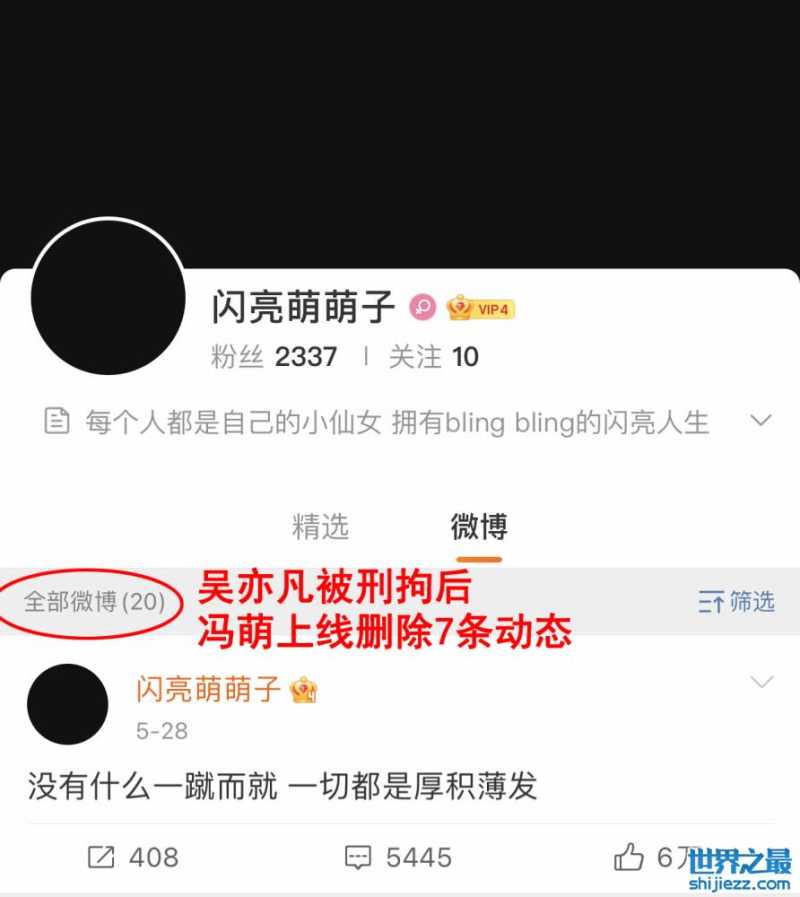The image size is (800, 897).
Task: Open the dropdown arrow on the 5-28 post
Action: [x=762, y=682]
